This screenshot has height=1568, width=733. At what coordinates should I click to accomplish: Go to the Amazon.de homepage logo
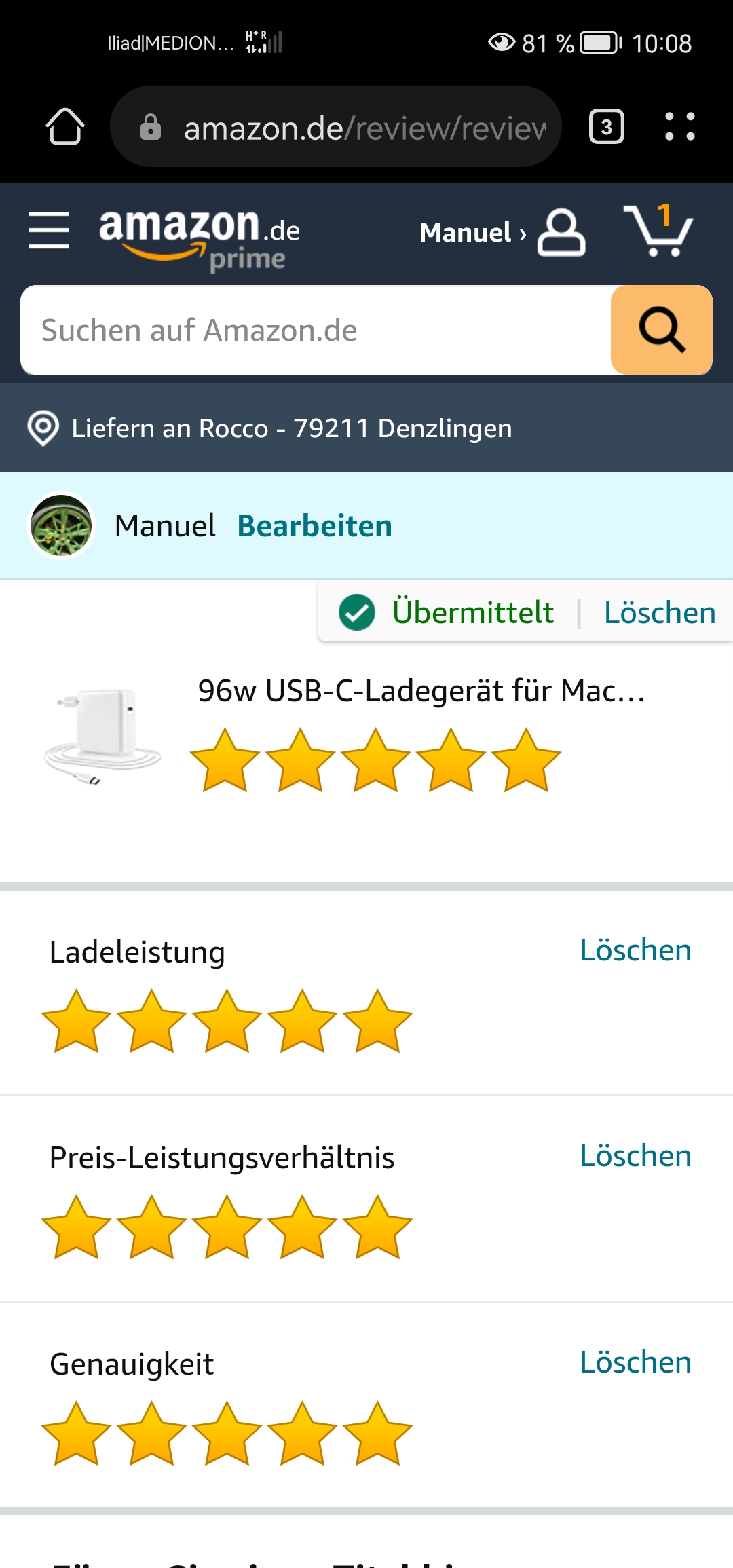[x=199, y=238]
